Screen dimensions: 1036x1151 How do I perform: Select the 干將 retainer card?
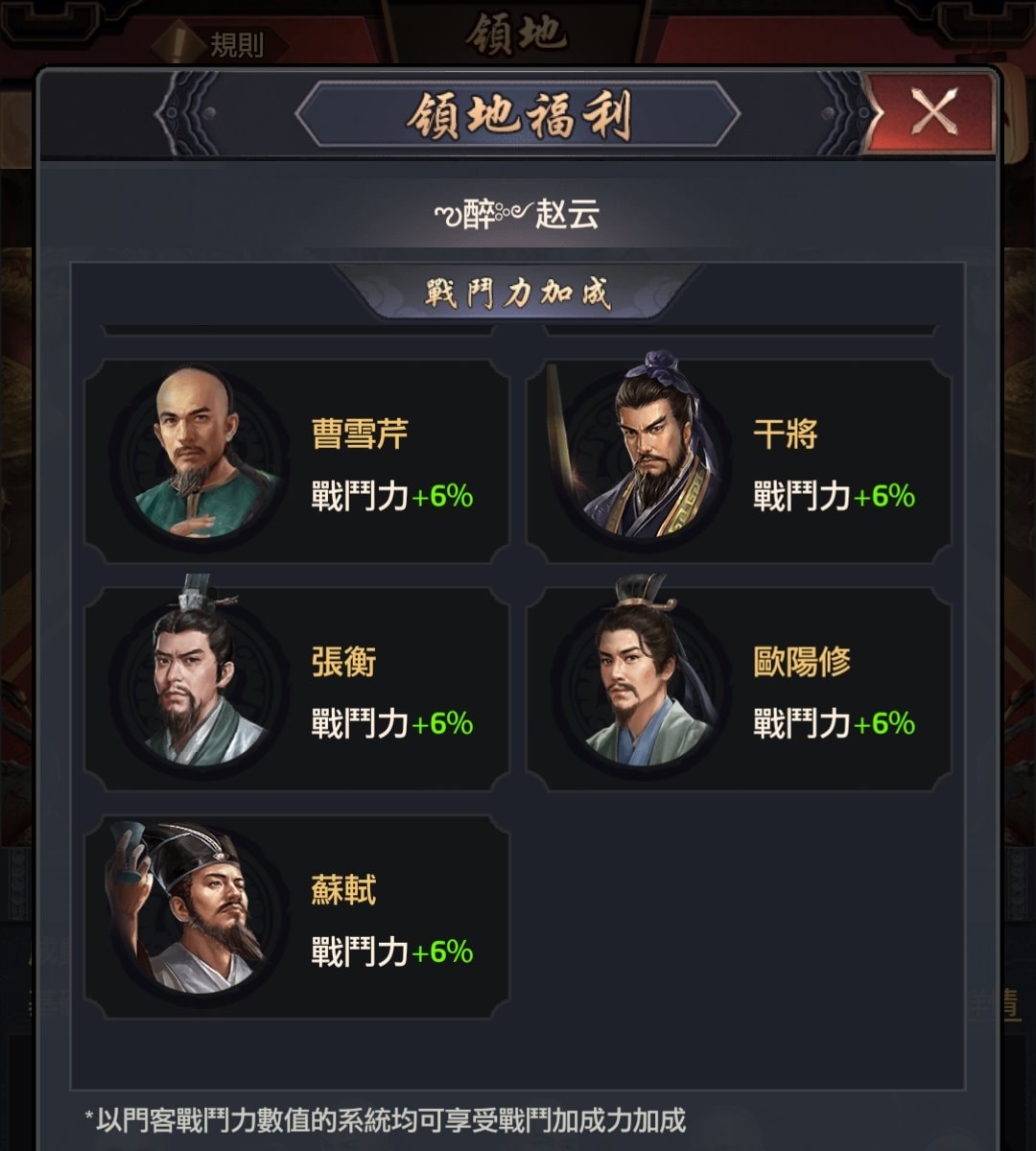pos(739,460)
